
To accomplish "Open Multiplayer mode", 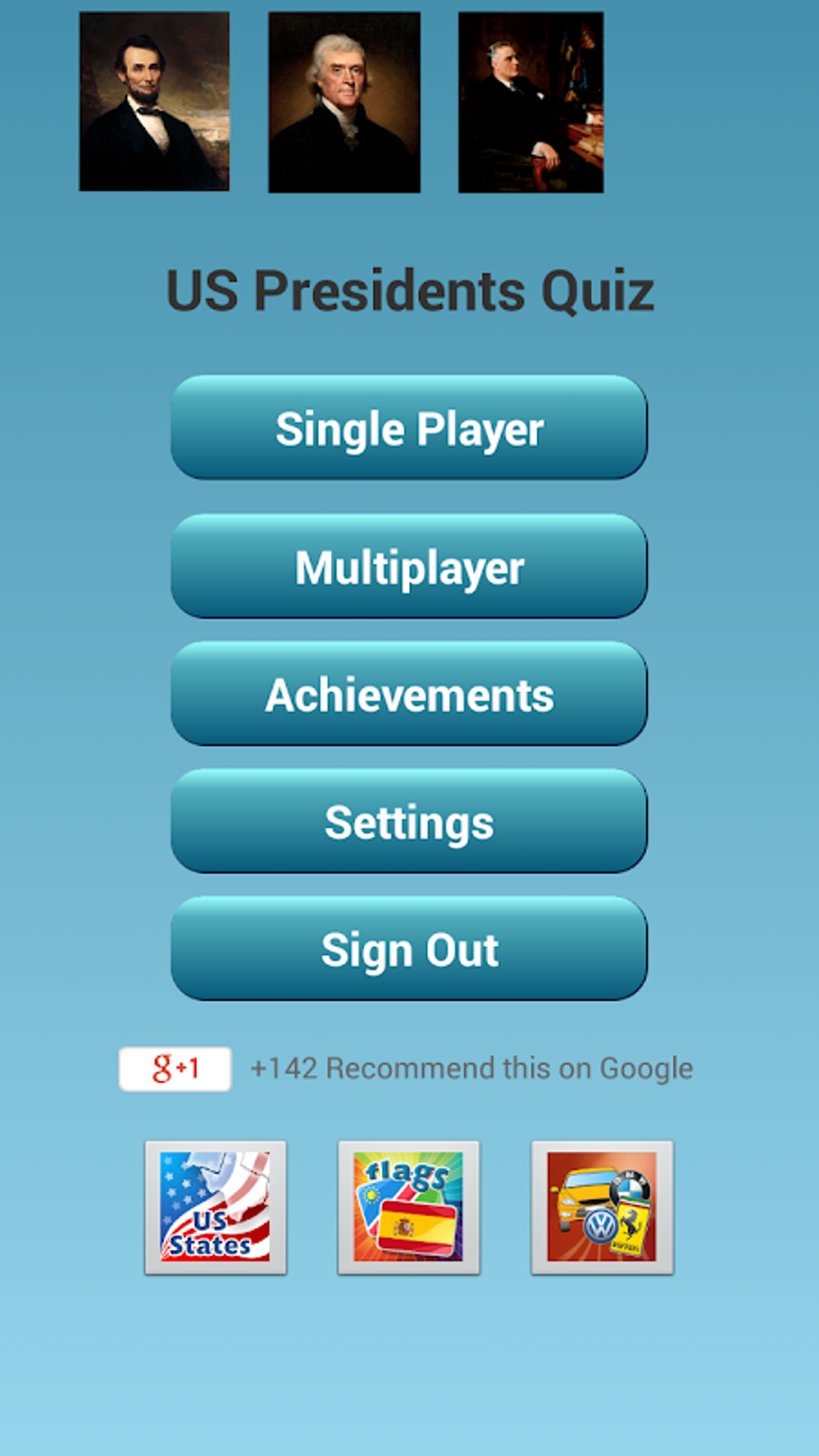I will point(409,567).
